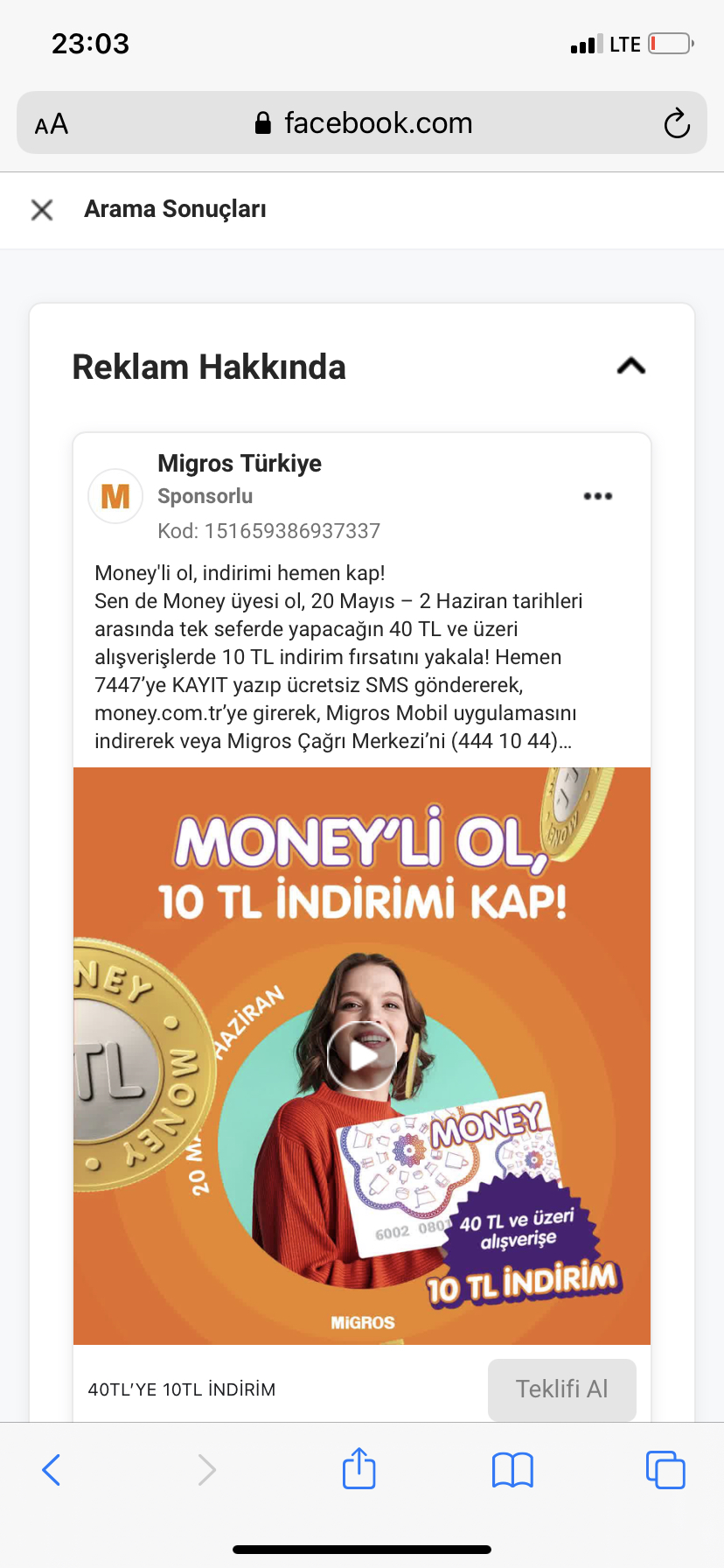Go back in Safari

pos(52,1469)
